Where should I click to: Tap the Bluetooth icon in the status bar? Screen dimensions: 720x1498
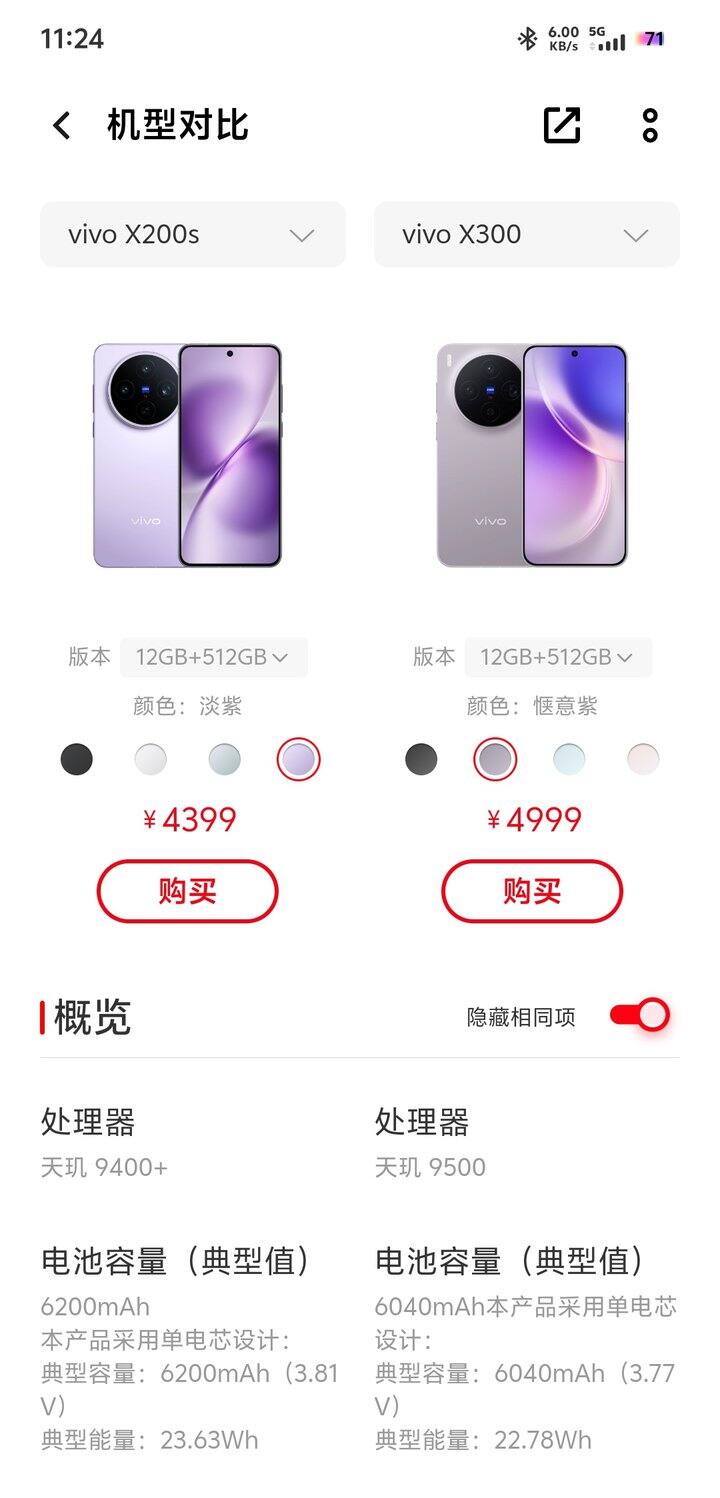(x=525, y=37)
